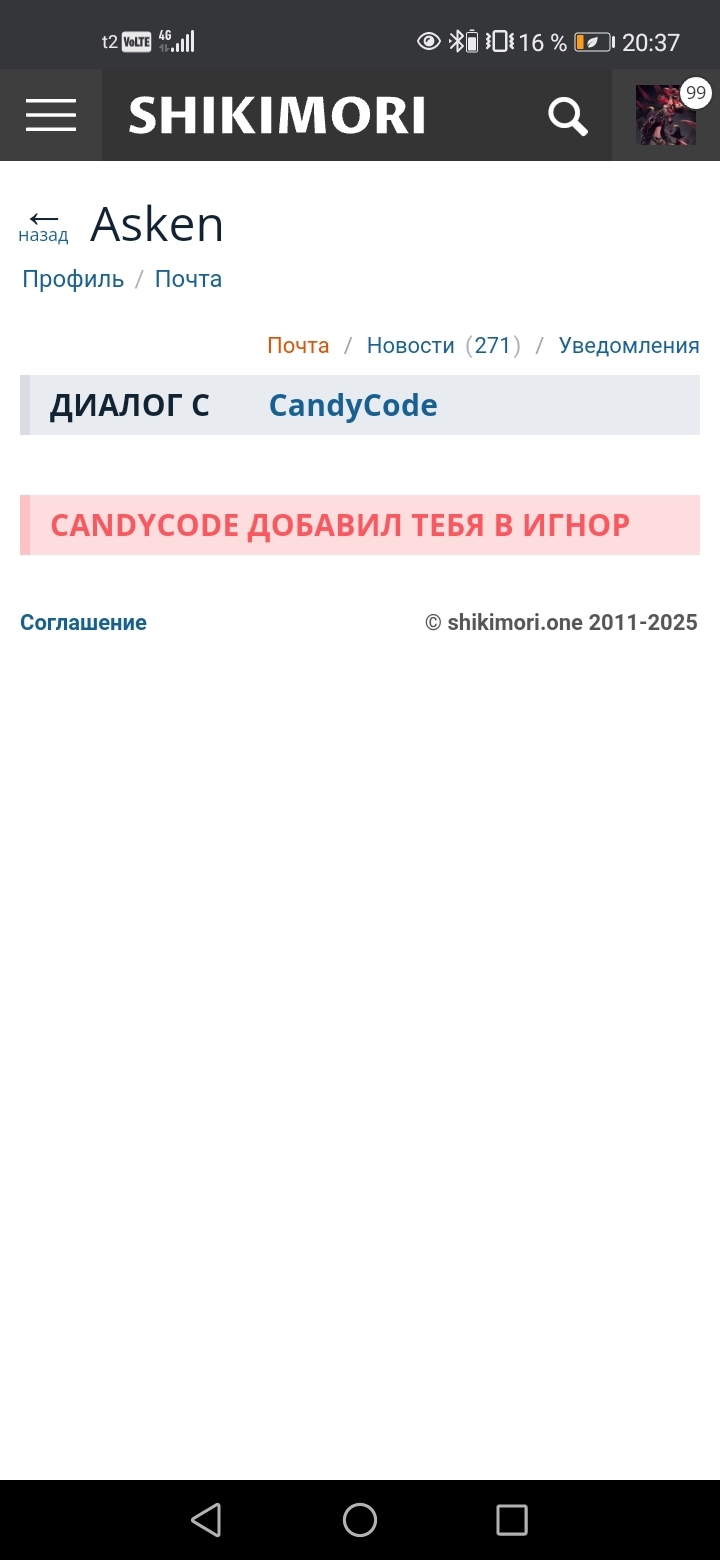The height and width of the screenshot is (1560, 720).
Task: Switch to the Новости tab
Action: coord(410,346)
